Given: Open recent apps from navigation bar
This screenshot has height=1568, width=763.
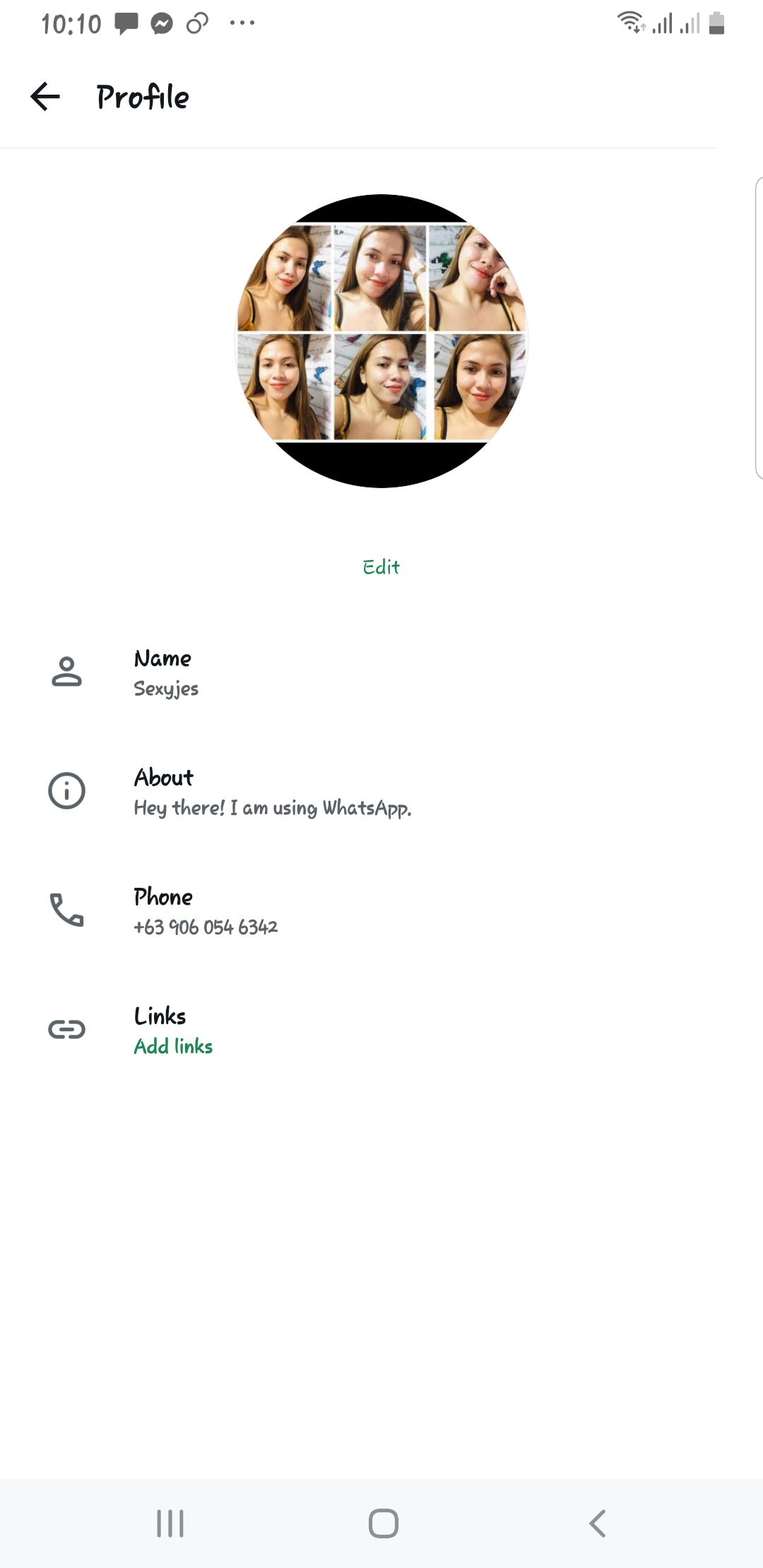Looking at the screenshot, I should 170,1523.
